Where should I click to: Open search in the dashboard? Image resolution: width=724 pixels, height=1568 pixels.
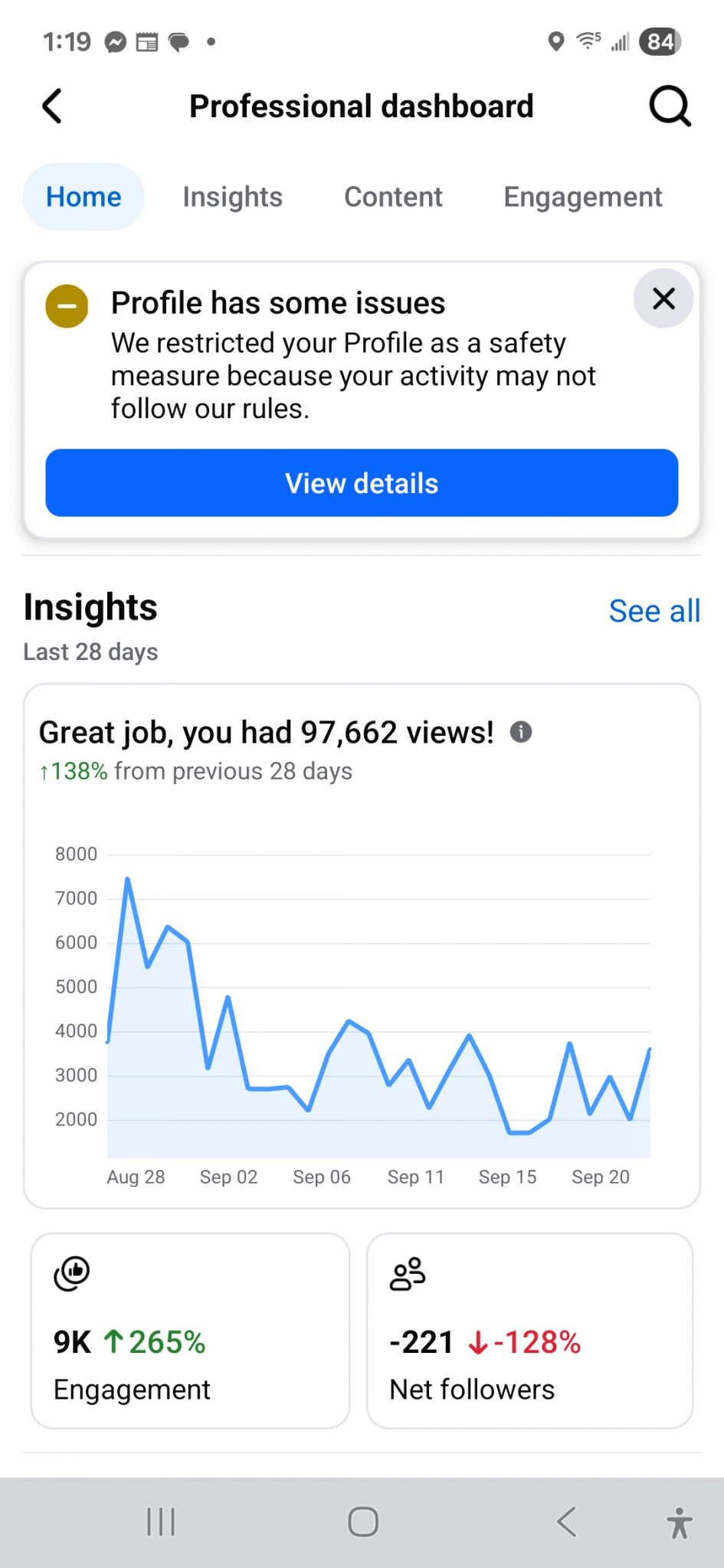pos(670,106)
